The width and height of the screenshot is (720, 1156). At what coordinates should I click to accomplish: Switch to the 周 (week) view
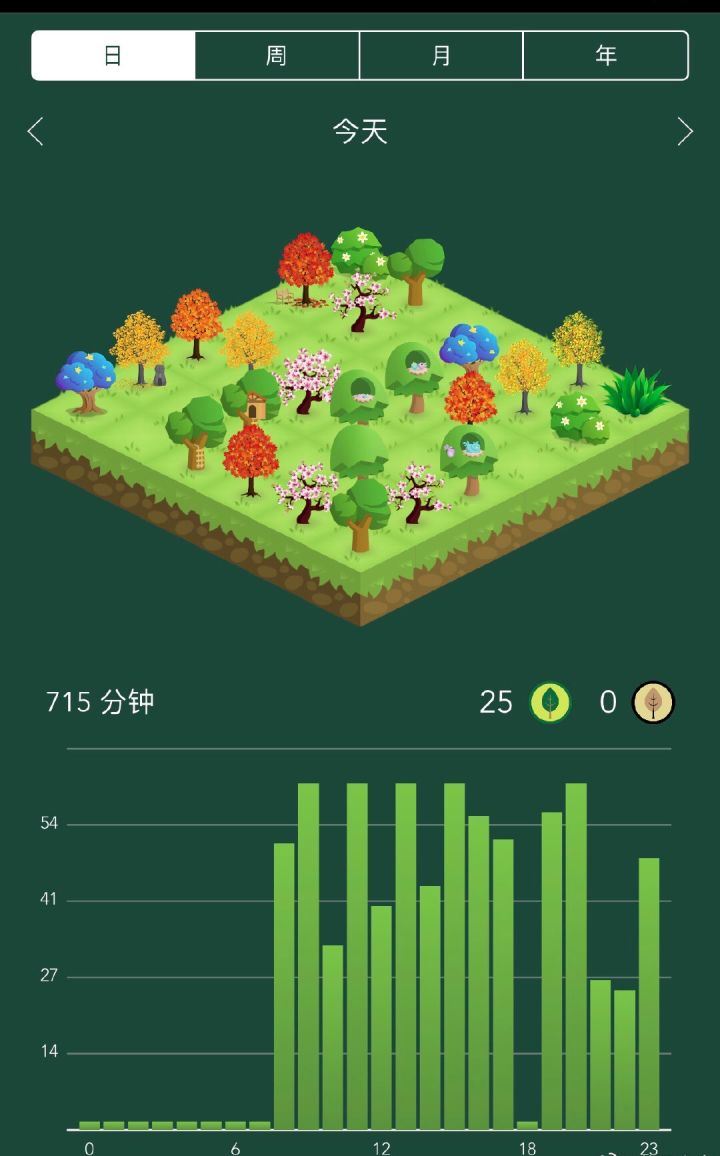[277, 55]
